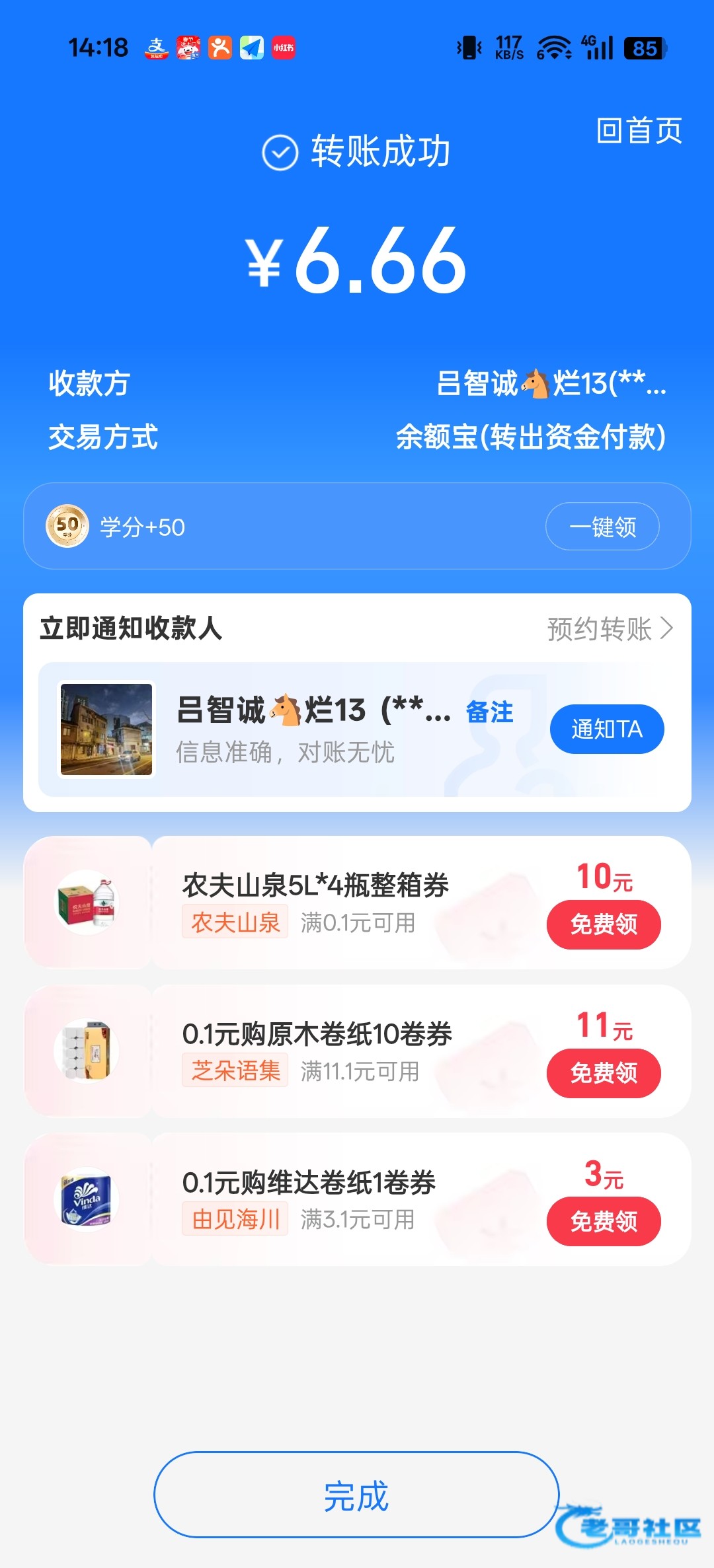714x1568 pixels.
Task: Claim the 农夫山泉 10元 coupon for free
Action: coord(603,924)
